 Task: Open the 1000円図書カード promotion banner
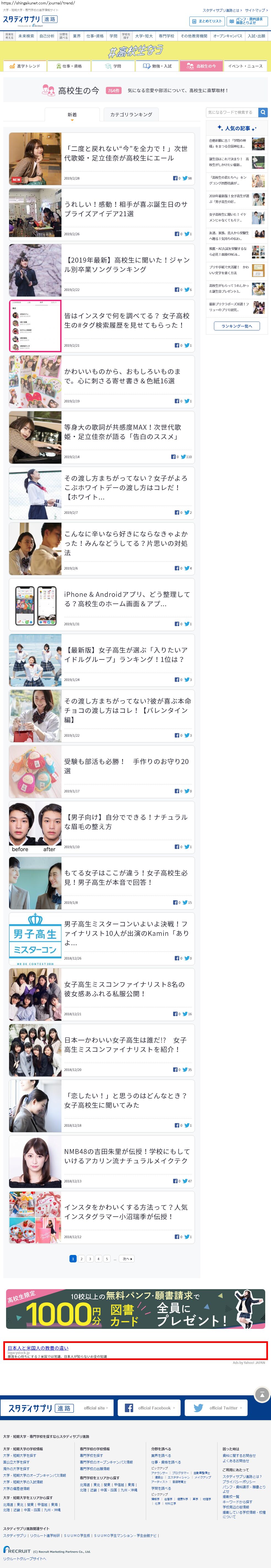pos(135,1309)
